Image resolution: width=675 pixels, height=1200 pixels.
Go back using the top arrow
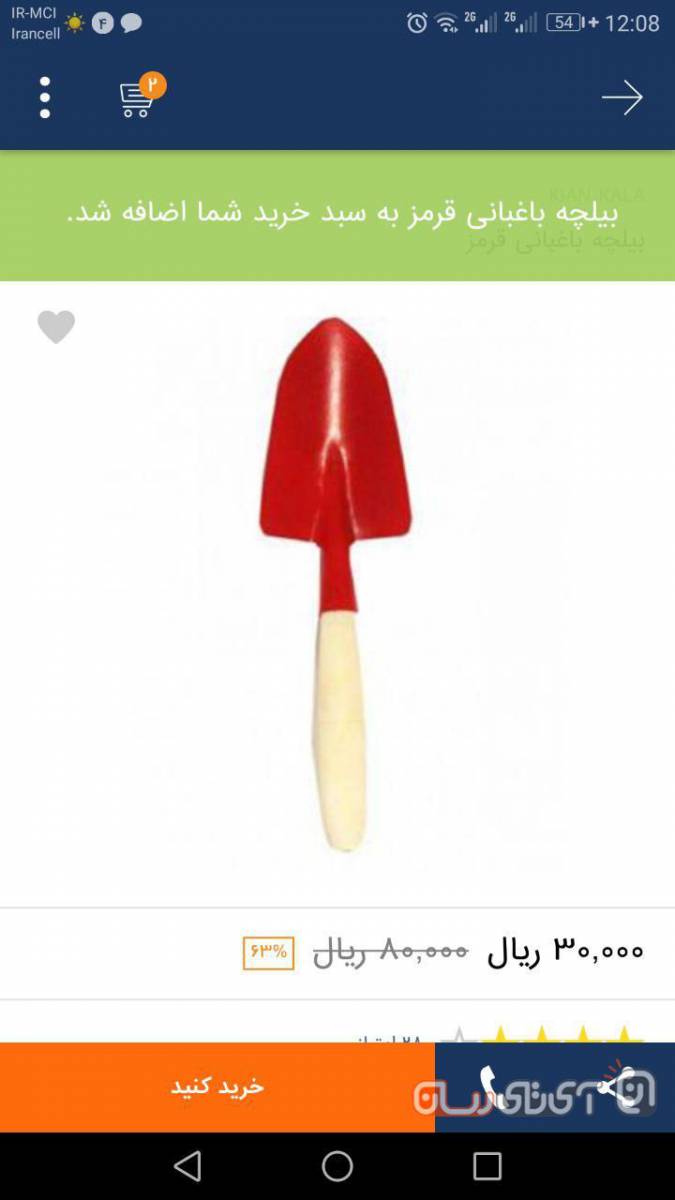click(621, 97)
